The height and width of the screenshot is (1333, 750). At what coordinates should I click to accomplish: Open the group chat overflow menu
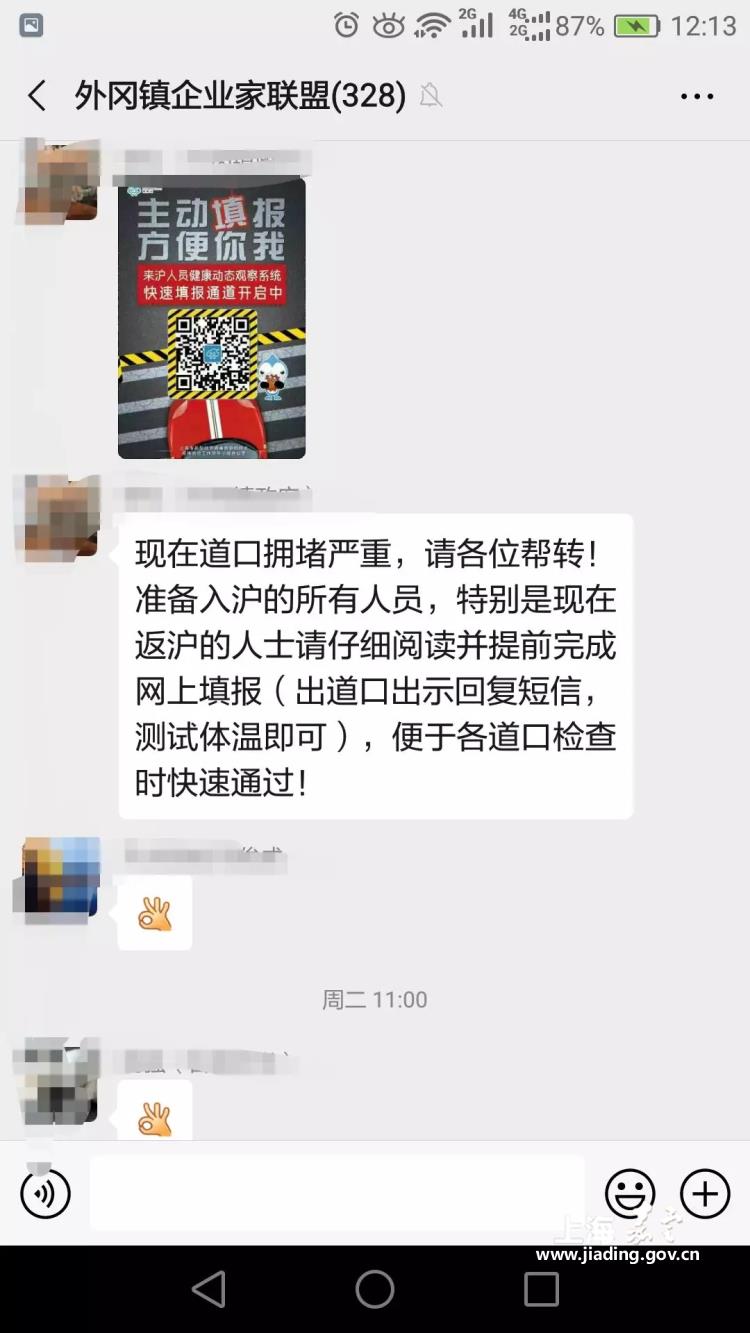point(697,97)
